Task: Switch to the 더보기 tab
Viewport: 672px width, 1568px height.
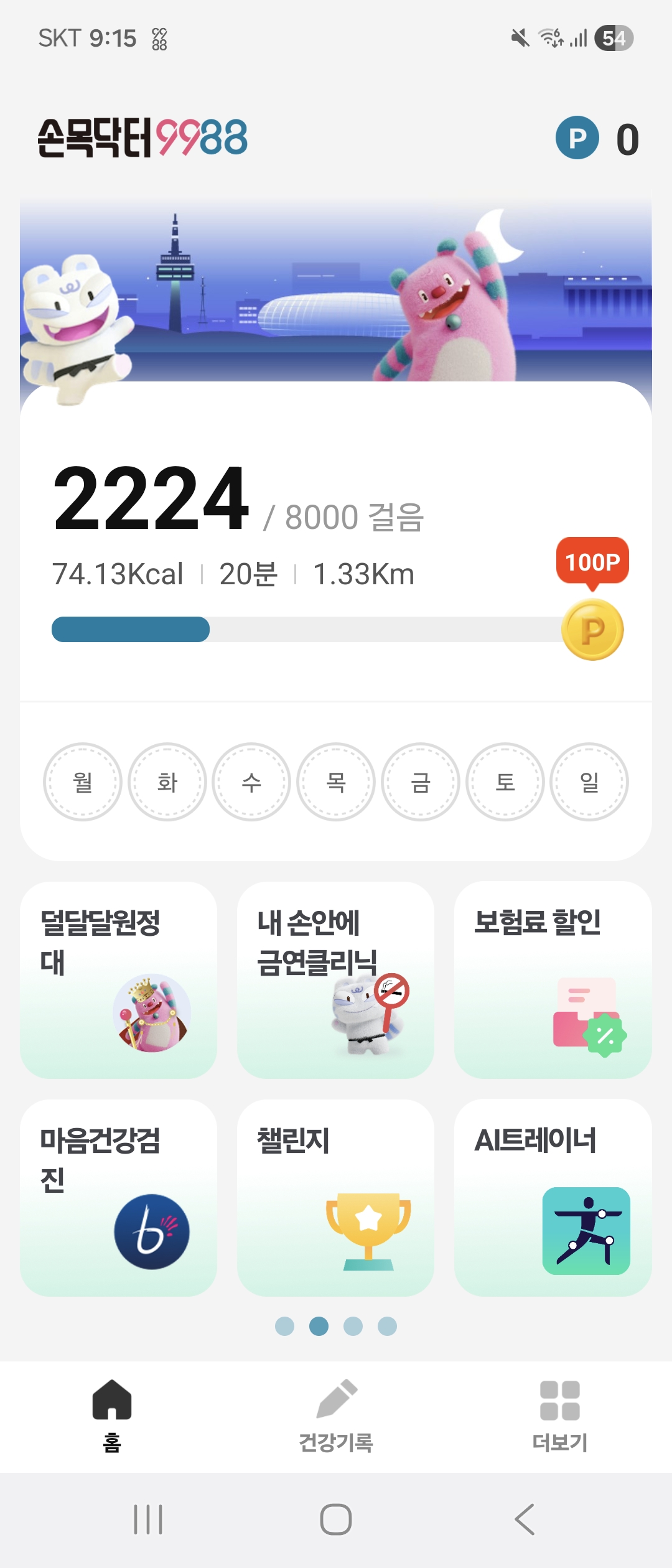Action: pyautogui.click(x=560, y=1416)
